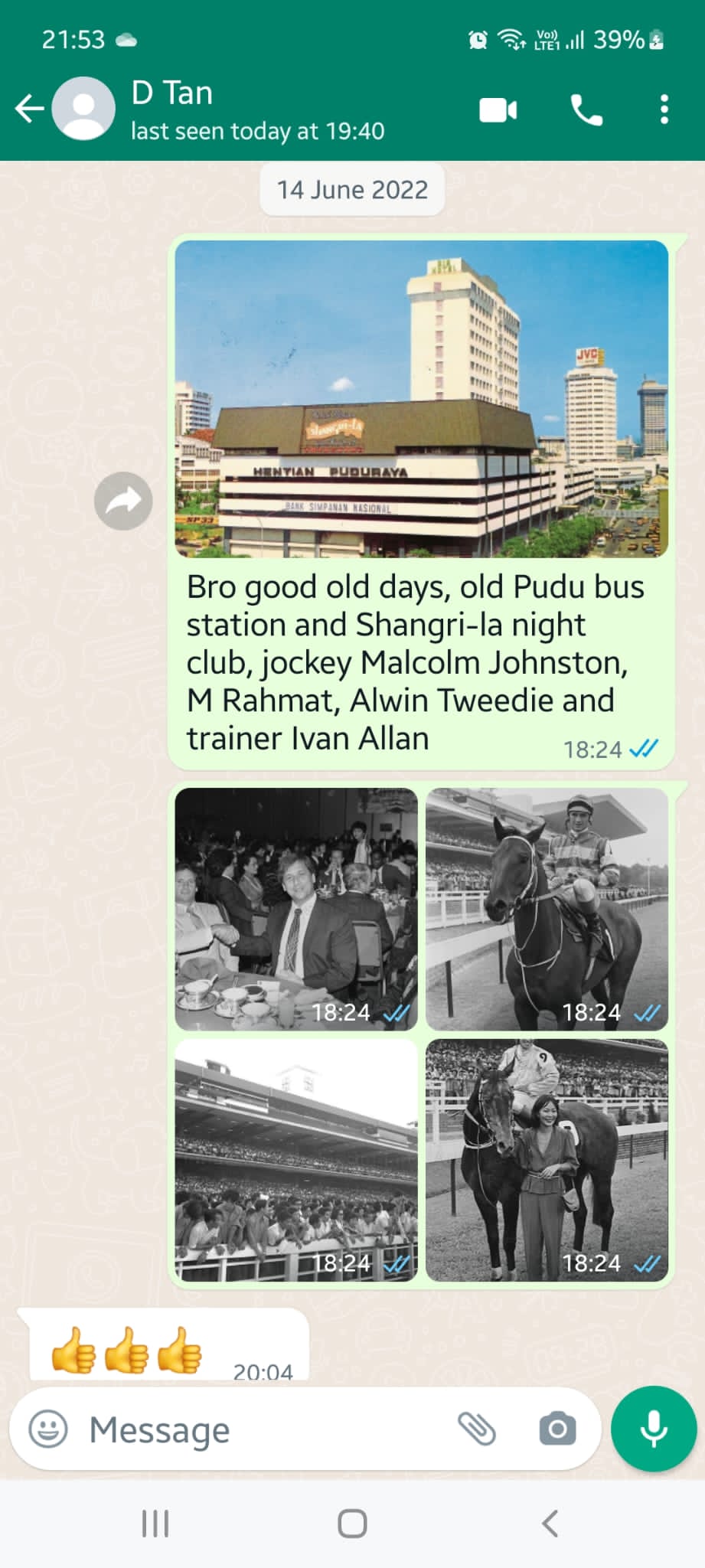Open the emoji picker
The height and width of the screenshot is (1568, 705).
48,1429
